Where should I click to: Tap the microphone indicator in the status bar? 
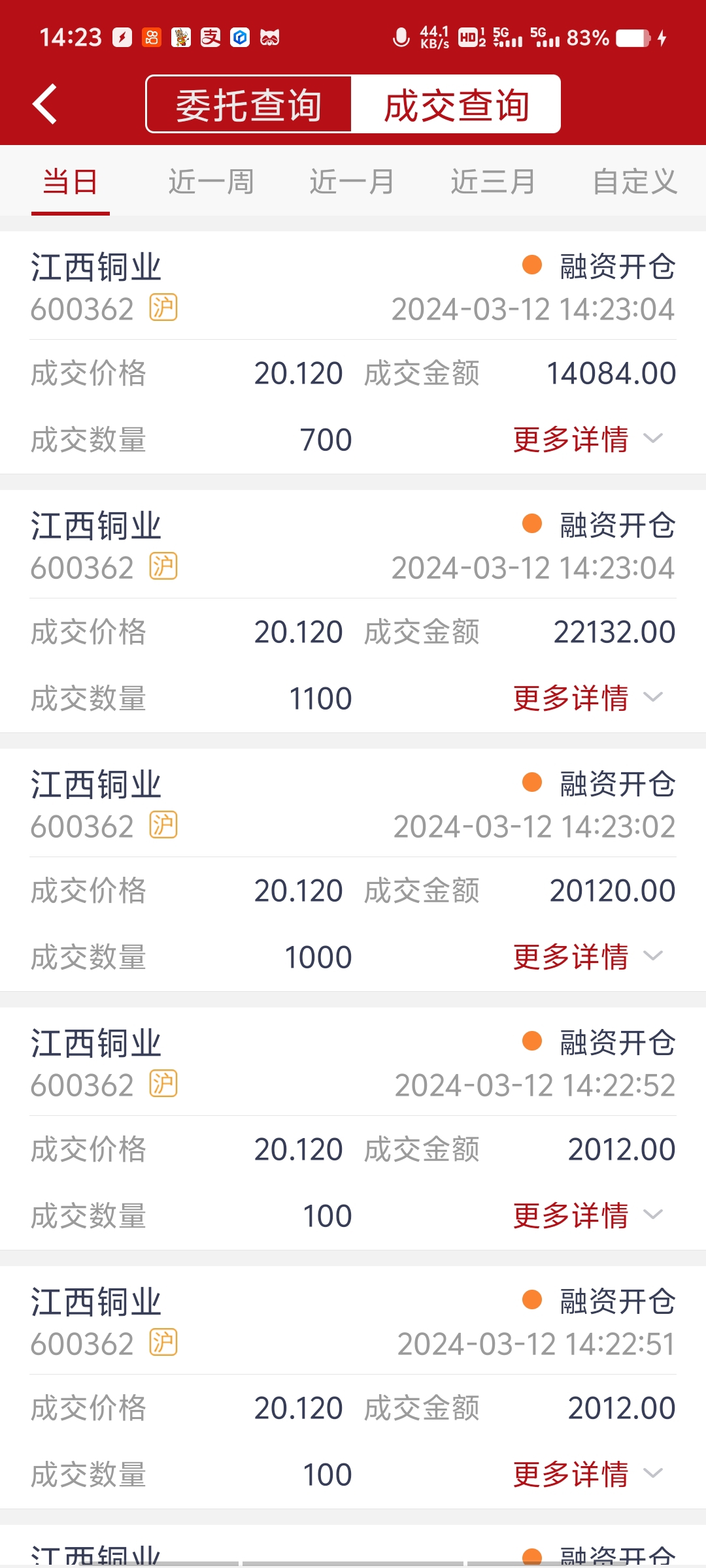(401, 36)
